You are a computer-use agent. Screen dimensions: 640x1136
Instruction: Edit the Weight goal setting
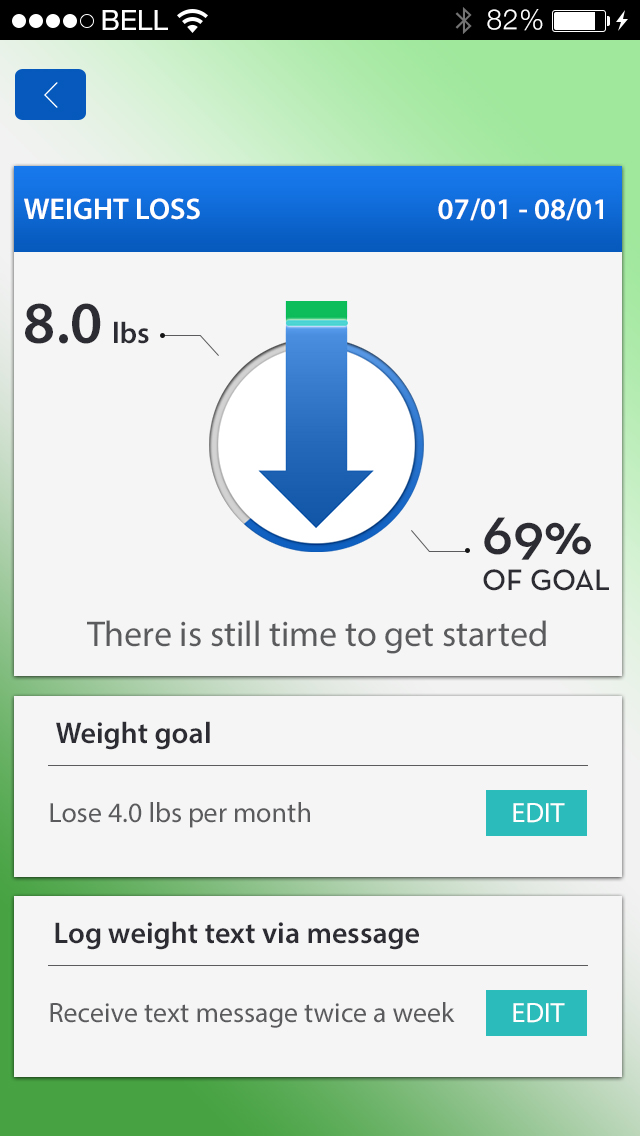point(536,813)
